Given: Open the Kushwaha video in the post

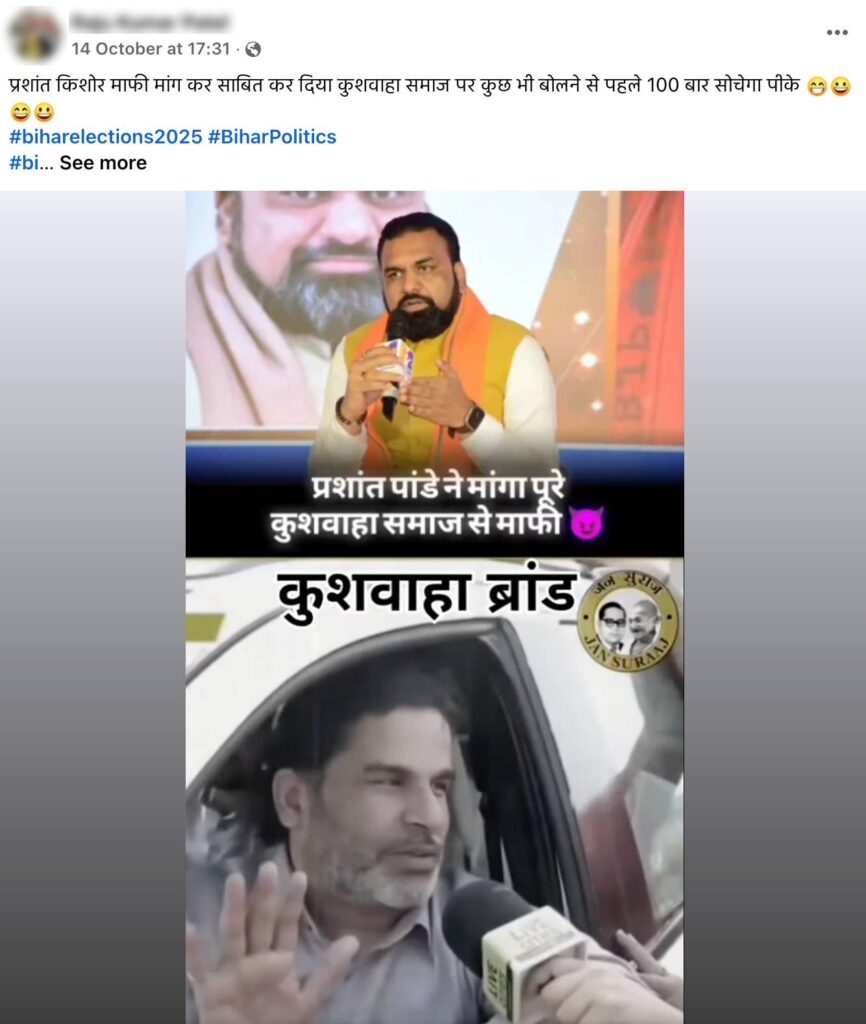Looking at the screenshot, I should tap(434, 606).
